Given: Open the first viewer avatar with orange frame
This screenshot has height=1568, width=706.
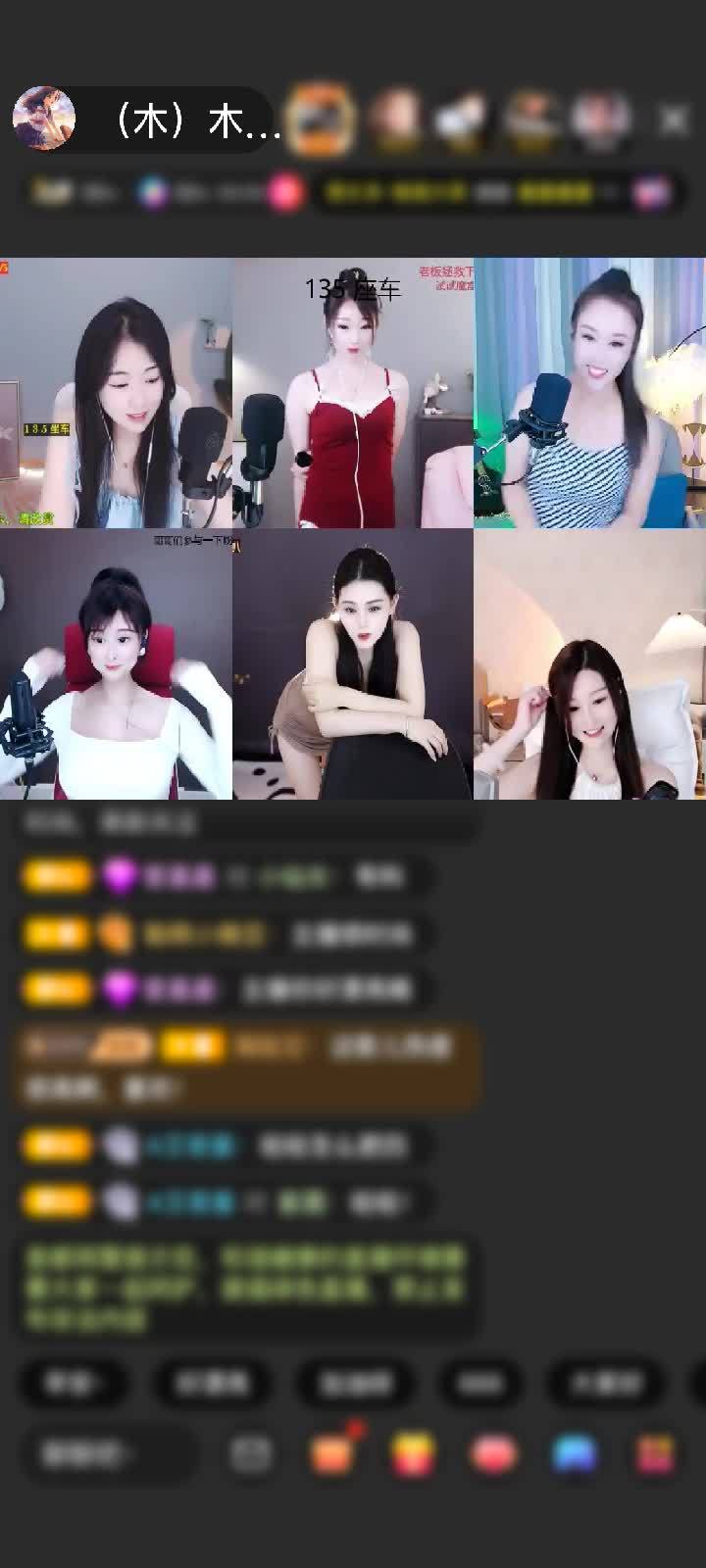Looking at the screenshot, I should pos(322,120).
